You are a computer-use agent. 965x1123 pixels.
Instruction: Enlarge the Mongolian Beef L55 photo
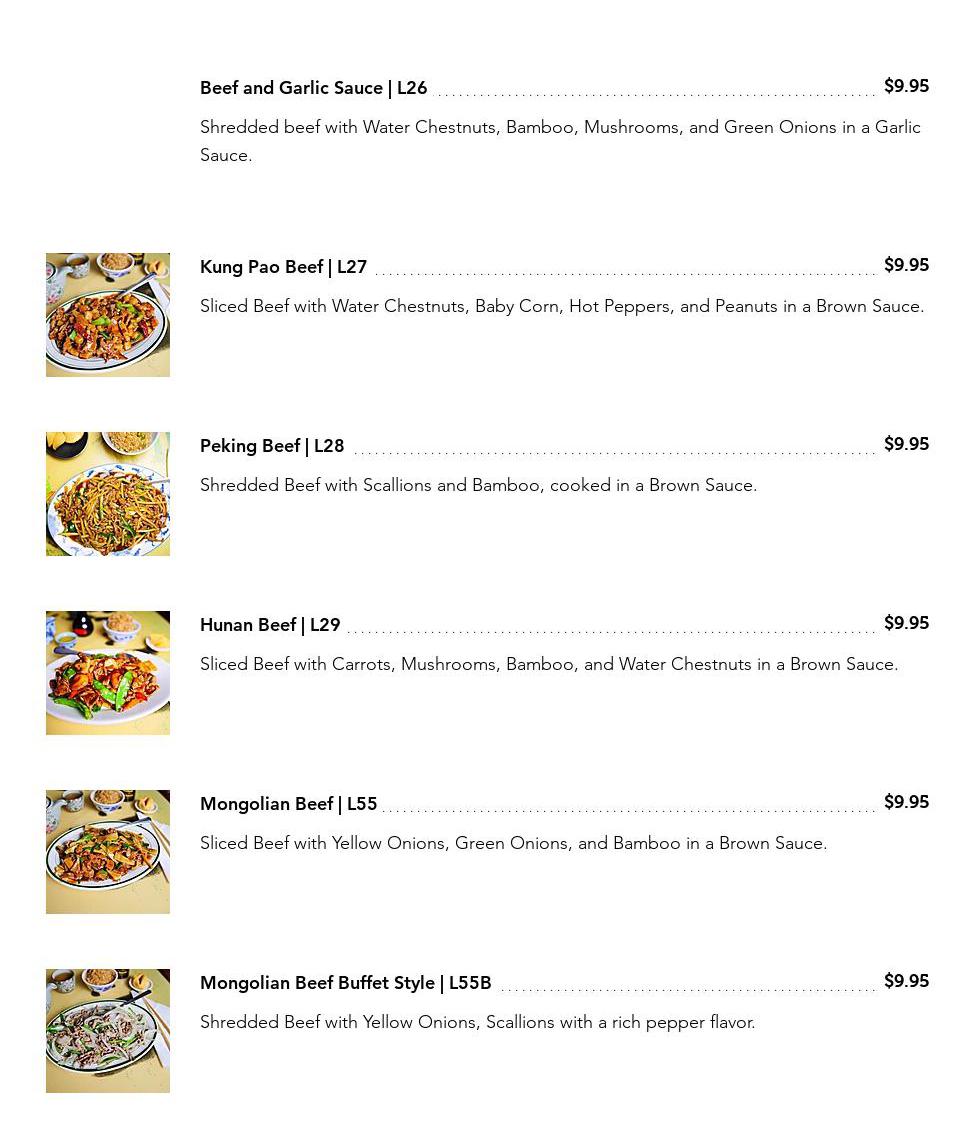(x=108, y=852)
